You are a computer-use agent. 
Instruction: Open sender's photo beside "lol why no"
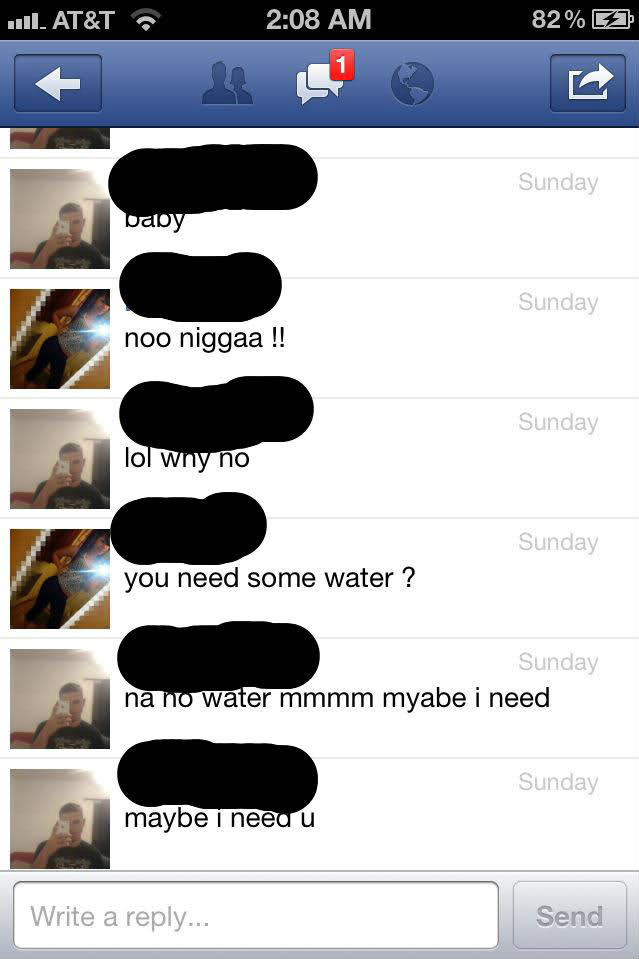[x=60, y=458]
